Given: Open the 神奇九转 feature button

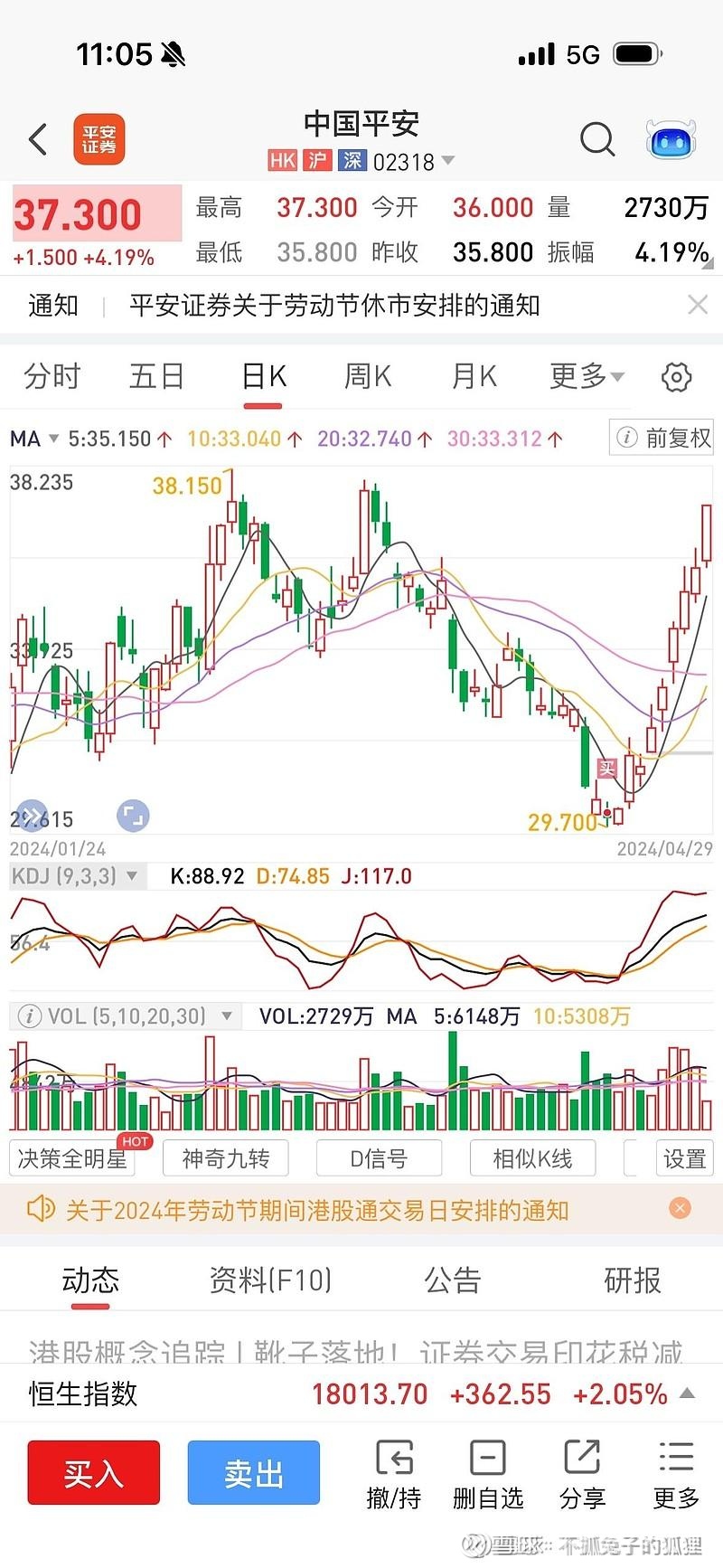Looking at the screenshot, I should coord(225,1157).
